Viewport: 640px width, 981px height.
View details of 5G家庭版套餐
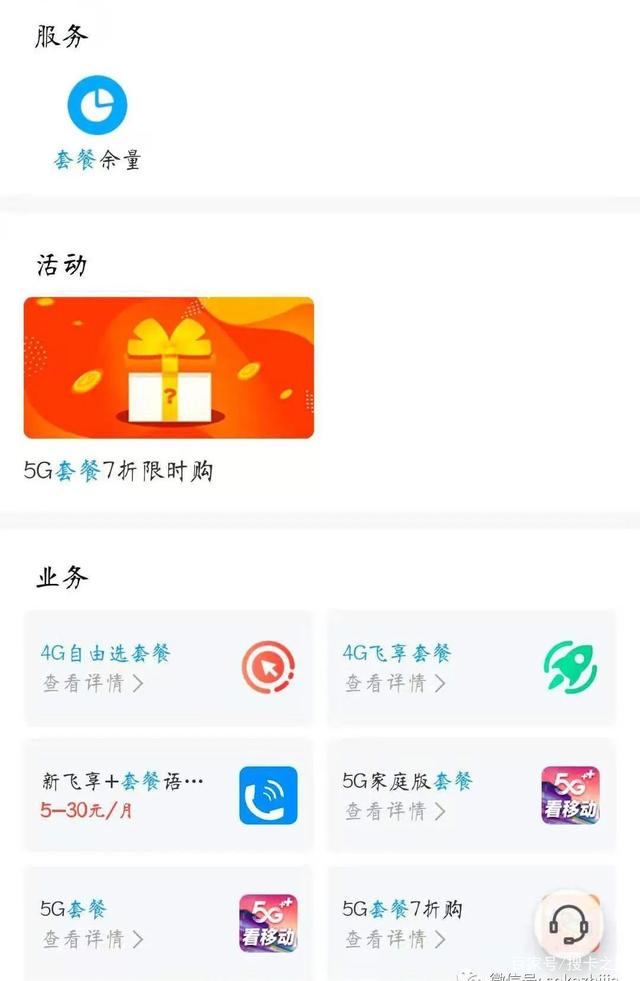395,811
